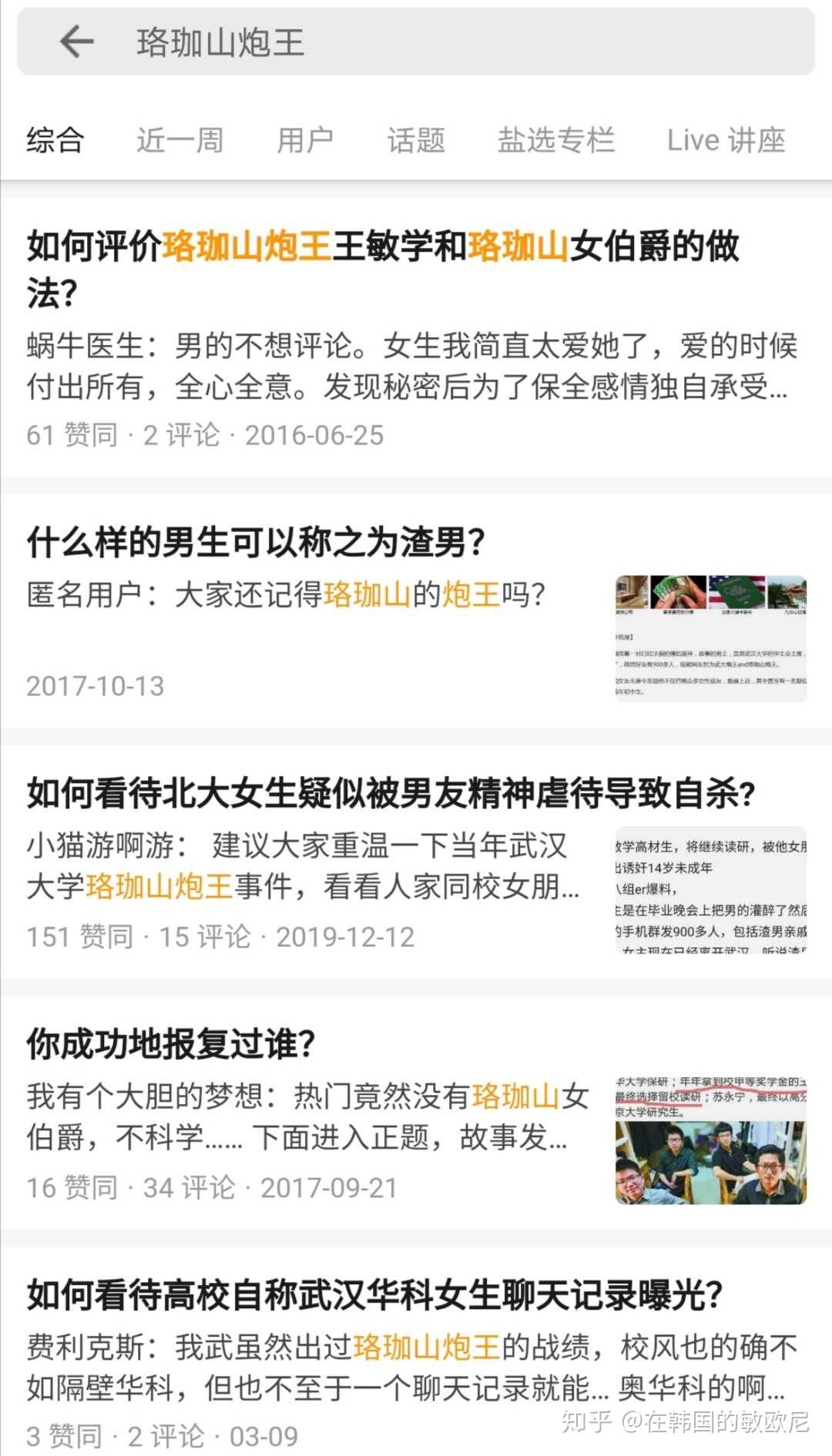Screen dimensions: 832x1456
Task: View answer by 蜗牛医生
Action: [405, 370]
